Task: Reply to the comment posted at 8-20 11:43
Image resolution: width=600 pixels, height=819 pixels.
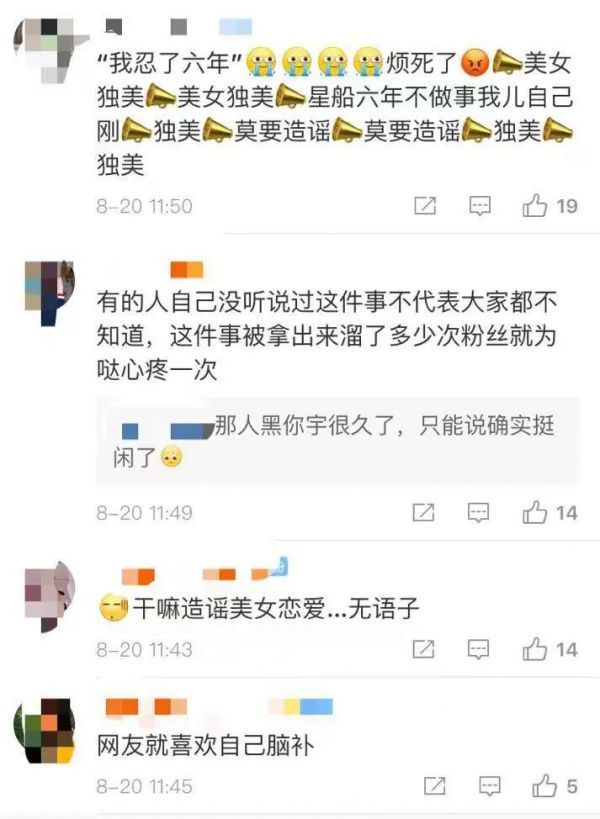Action: coord(481,649)
